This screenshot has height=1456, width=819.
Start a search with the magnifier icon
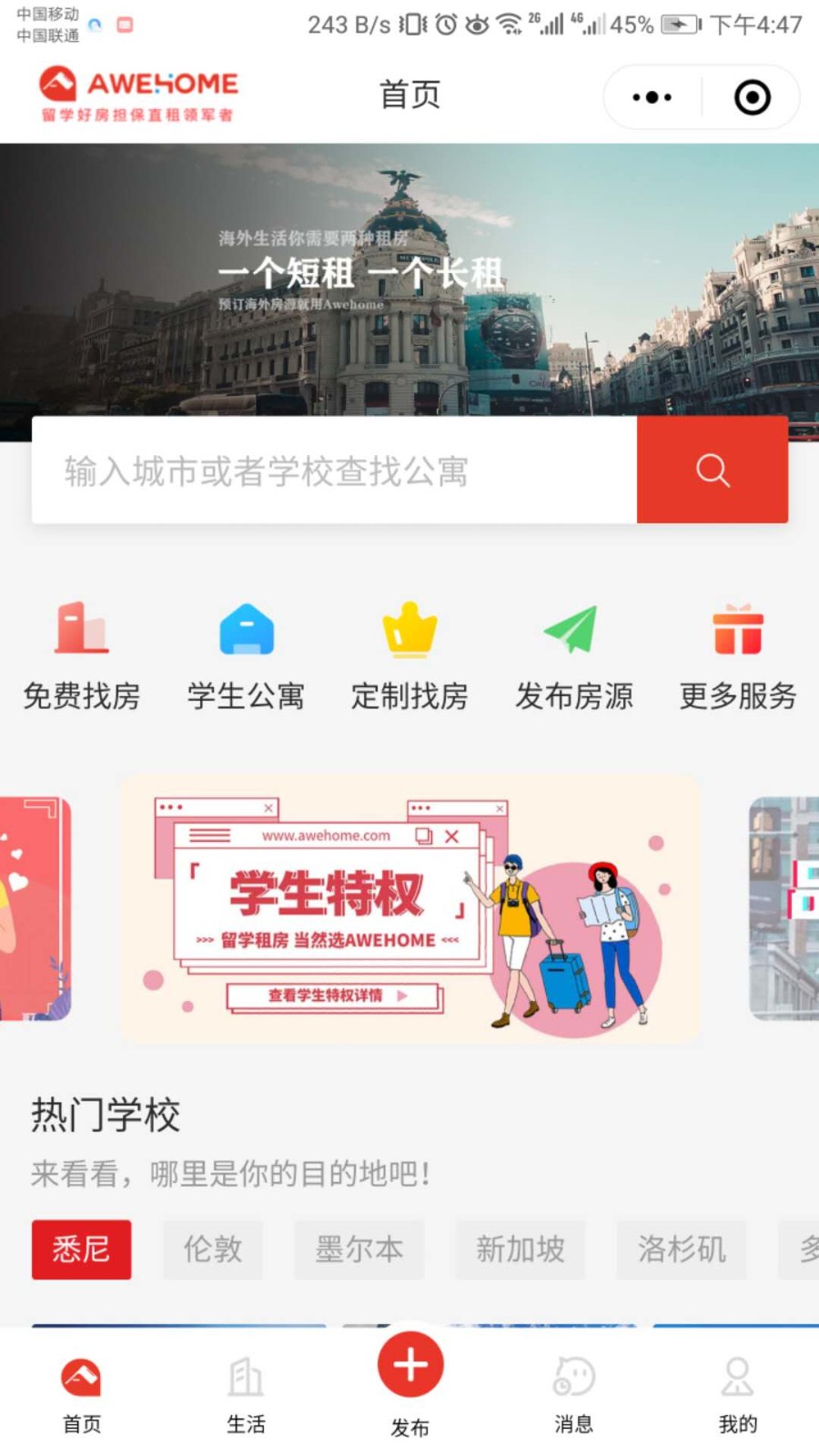coord(713,470)
